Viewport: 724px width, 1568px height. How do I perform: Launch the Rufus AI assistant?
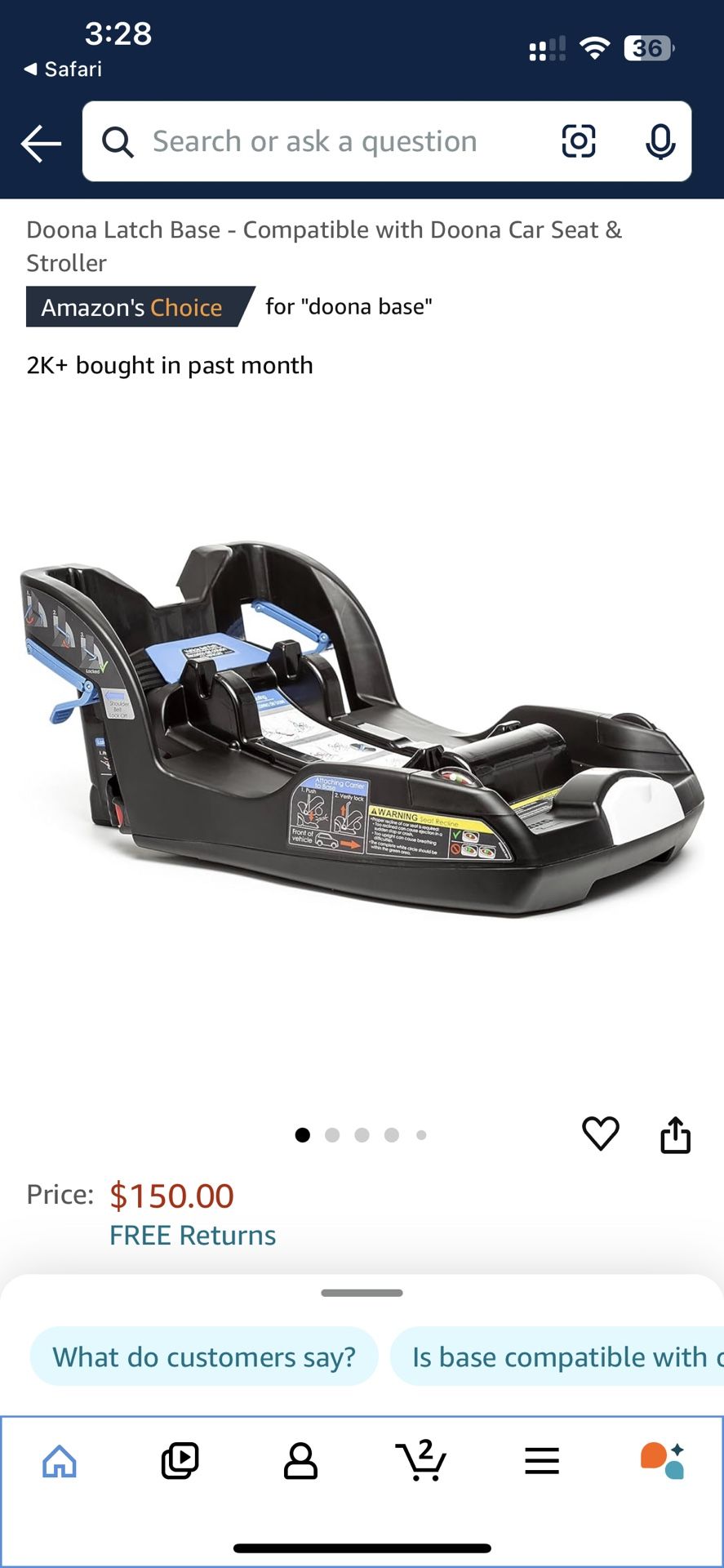click(x=662, y=1460)
